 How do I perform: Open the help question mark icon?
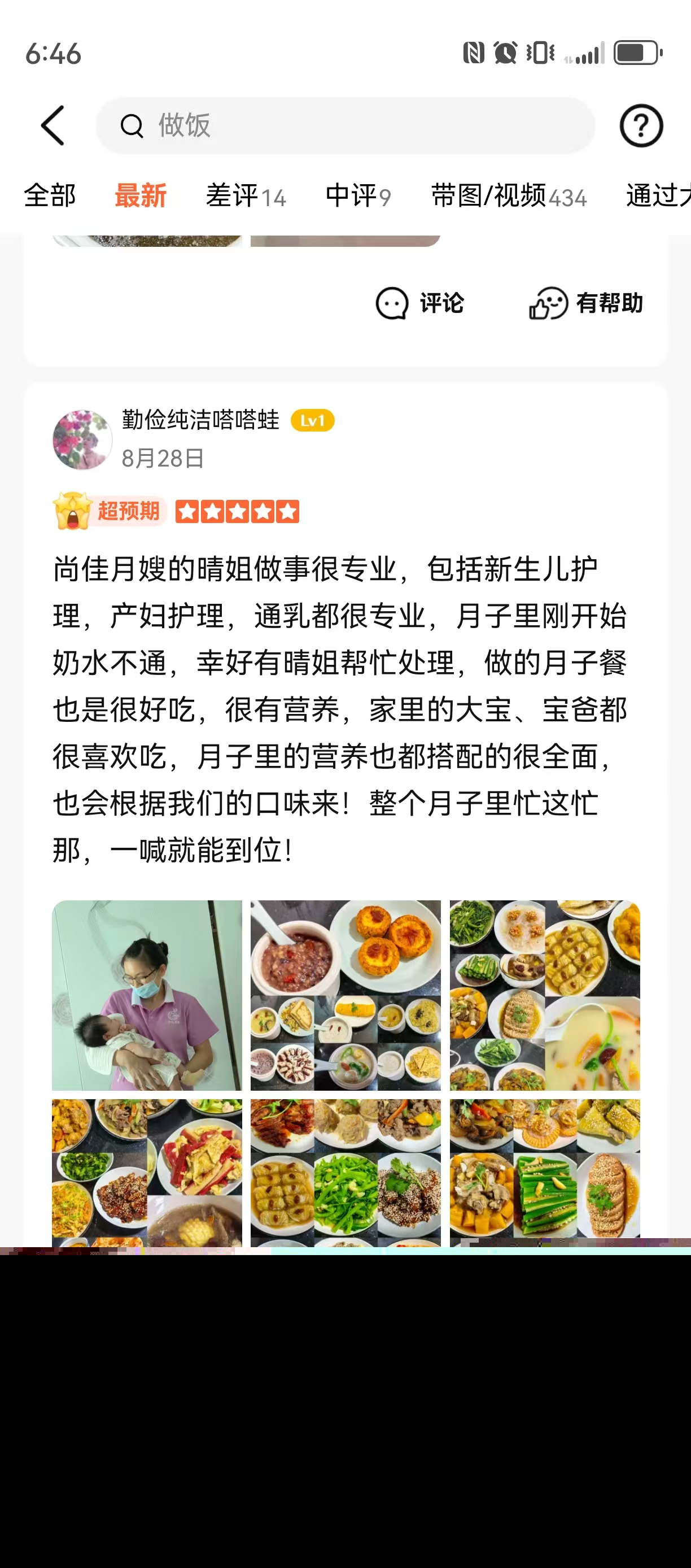[x=641, y=126]
